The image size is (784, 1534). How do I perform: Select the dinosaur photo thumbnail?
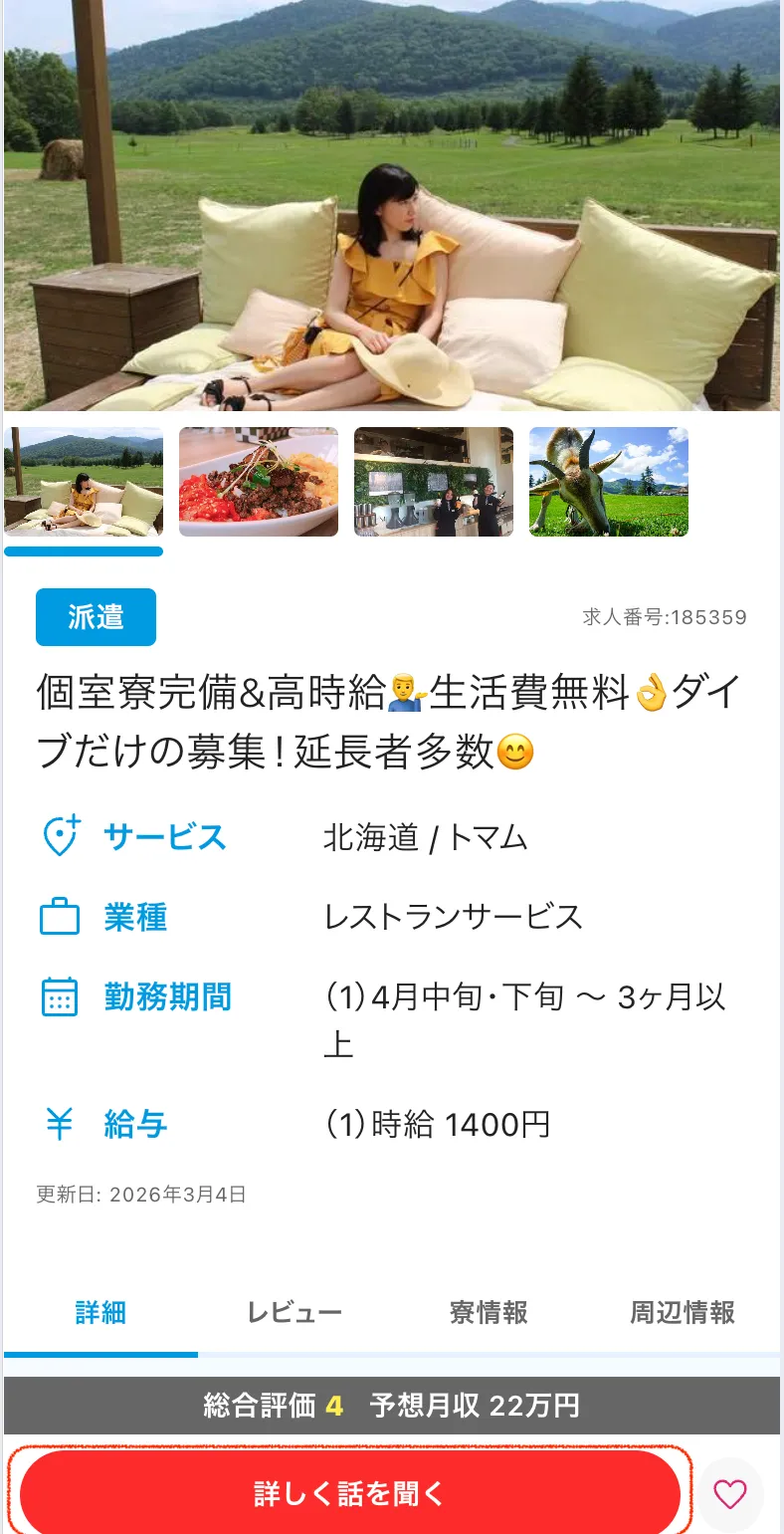tap(608, 482)
